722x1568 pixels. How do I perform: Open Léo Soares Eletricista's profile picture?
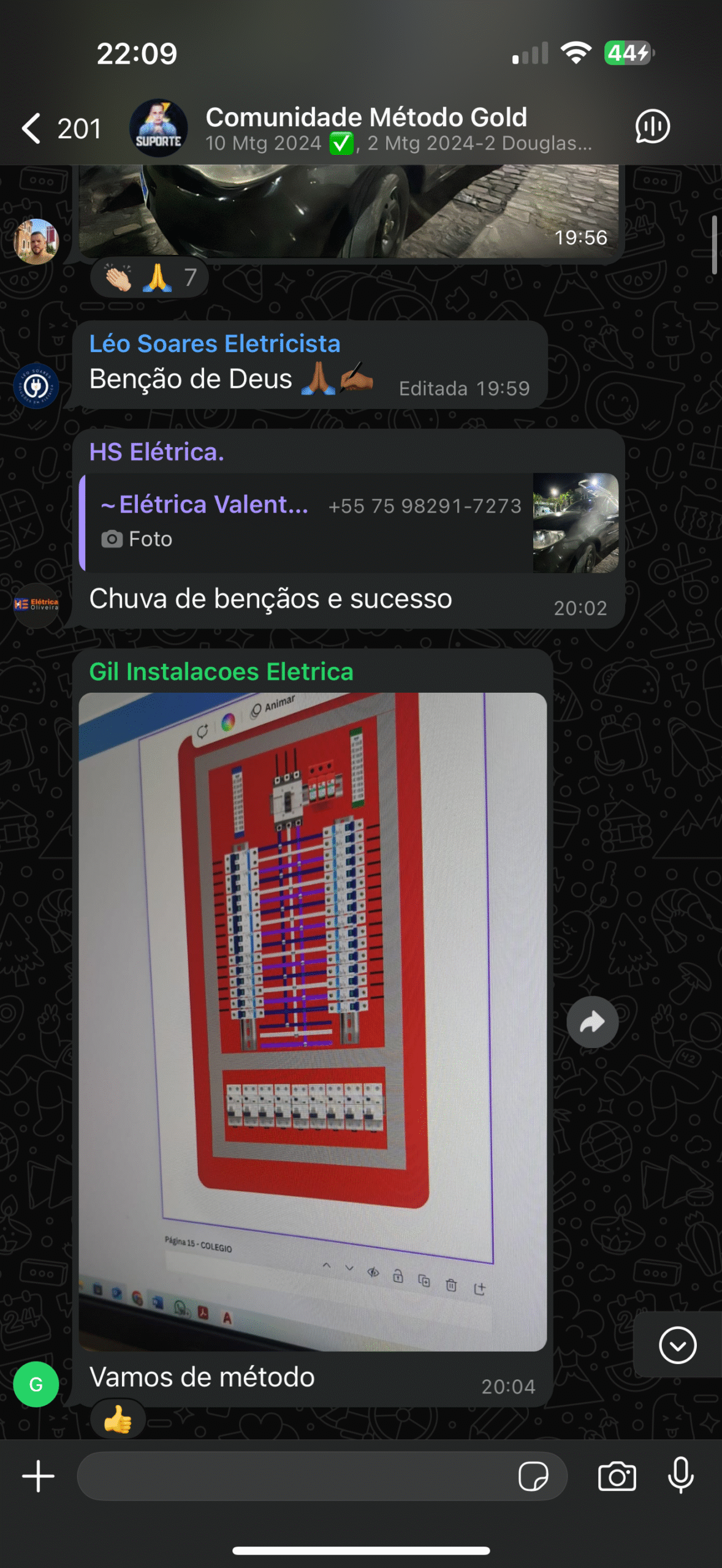(x=36, y=386)
